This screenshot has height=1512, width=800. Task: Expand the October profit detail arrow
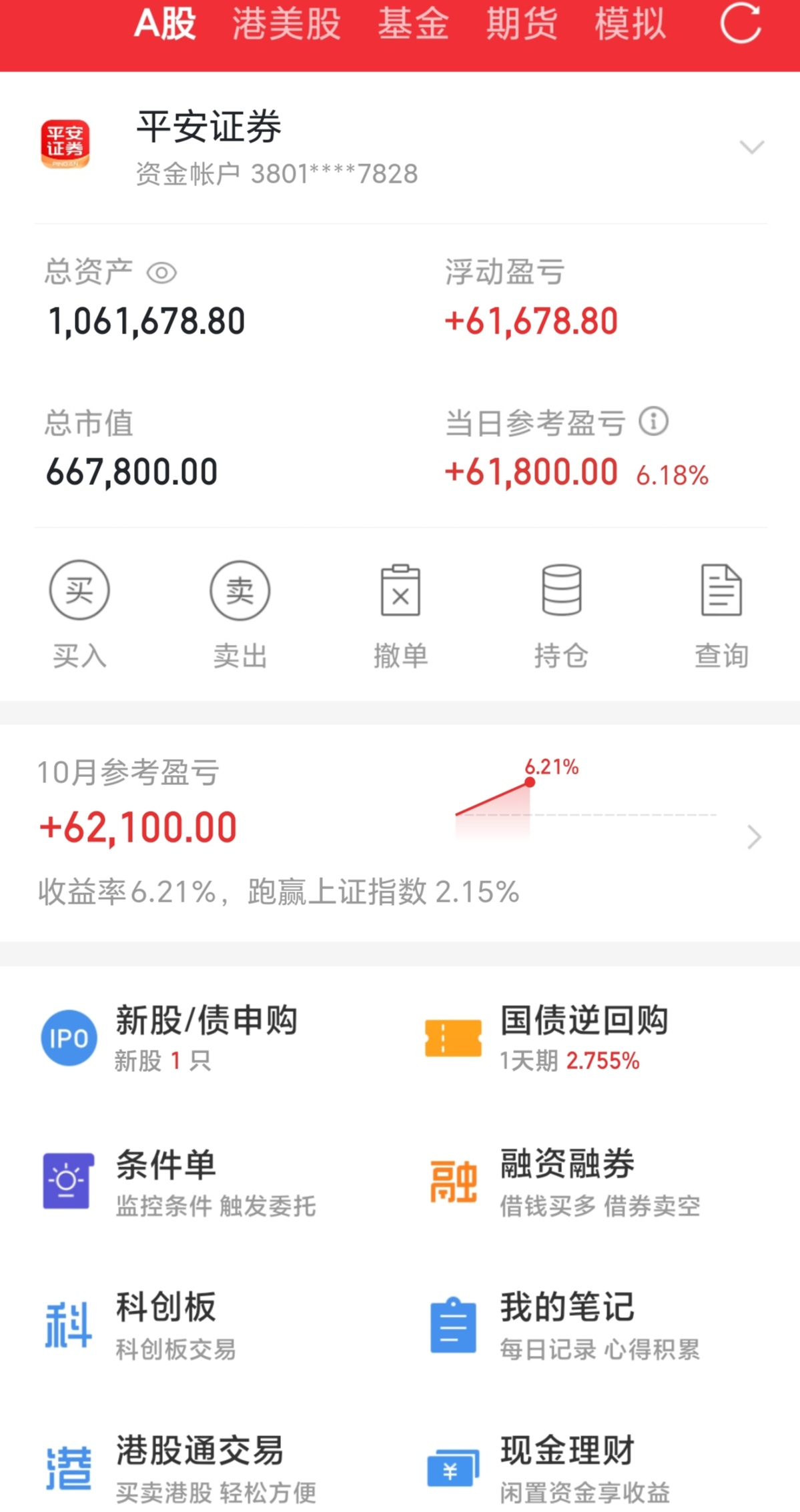(753, 836)
